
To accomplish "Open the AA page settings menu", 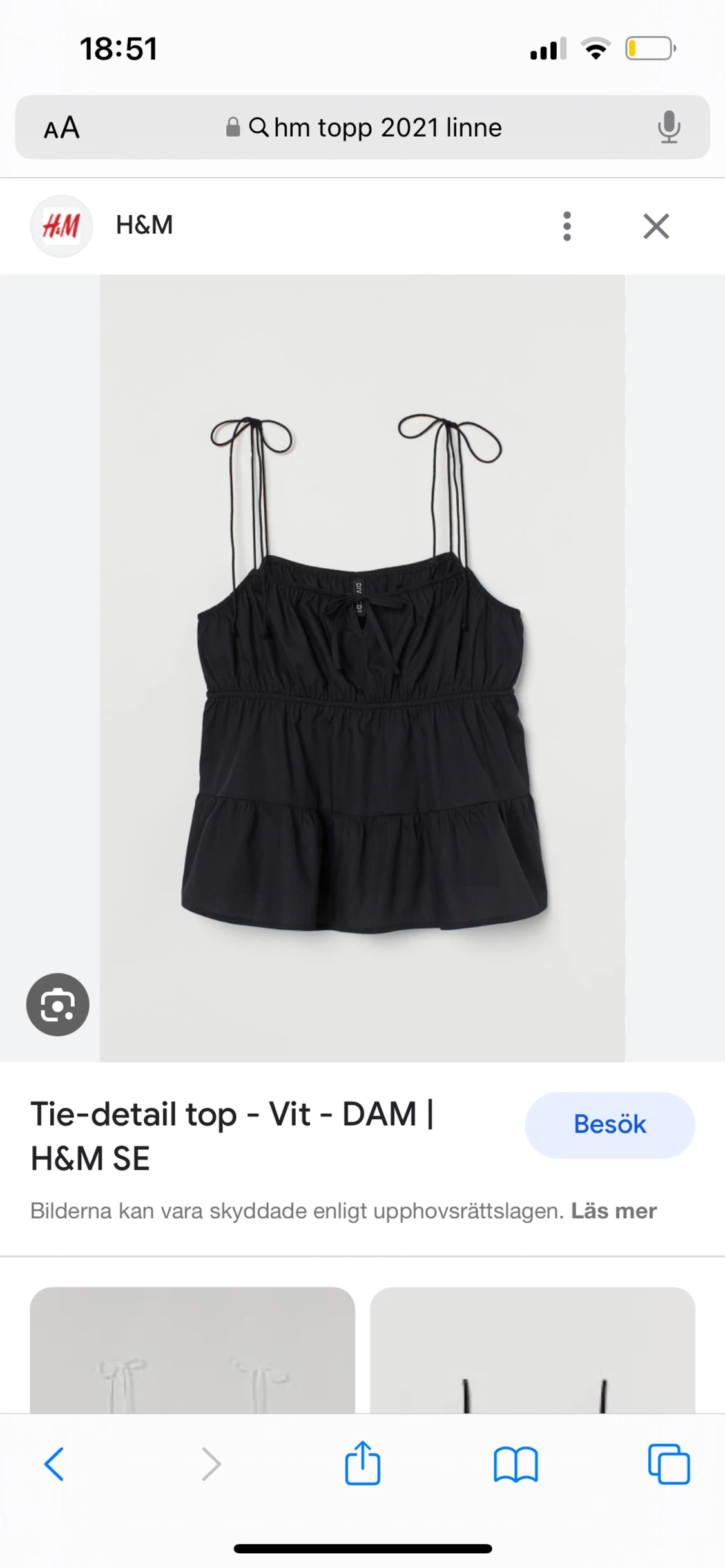I will click(62, 127).
